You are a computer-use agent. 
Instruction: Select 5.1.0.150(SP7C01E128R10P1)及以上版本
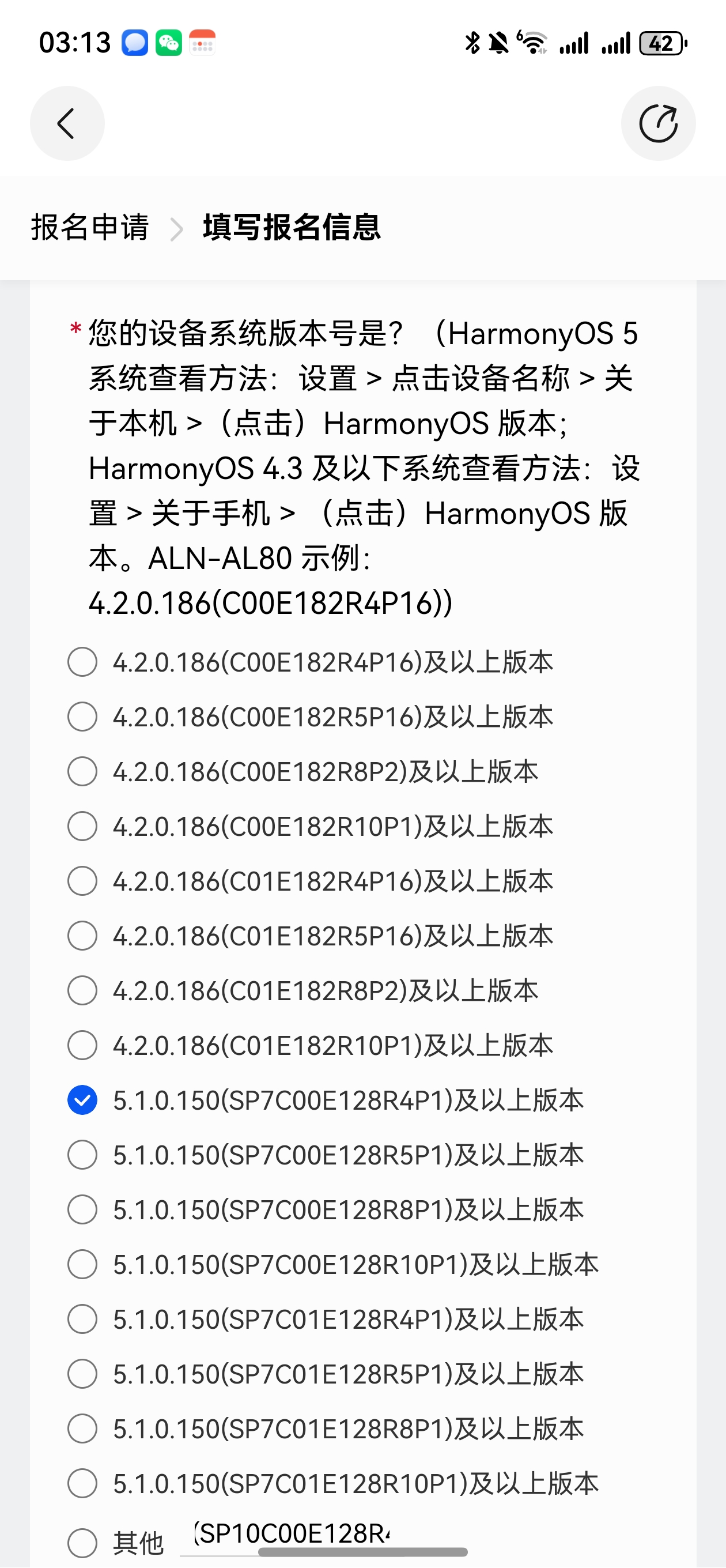[x=82, y=1484]
